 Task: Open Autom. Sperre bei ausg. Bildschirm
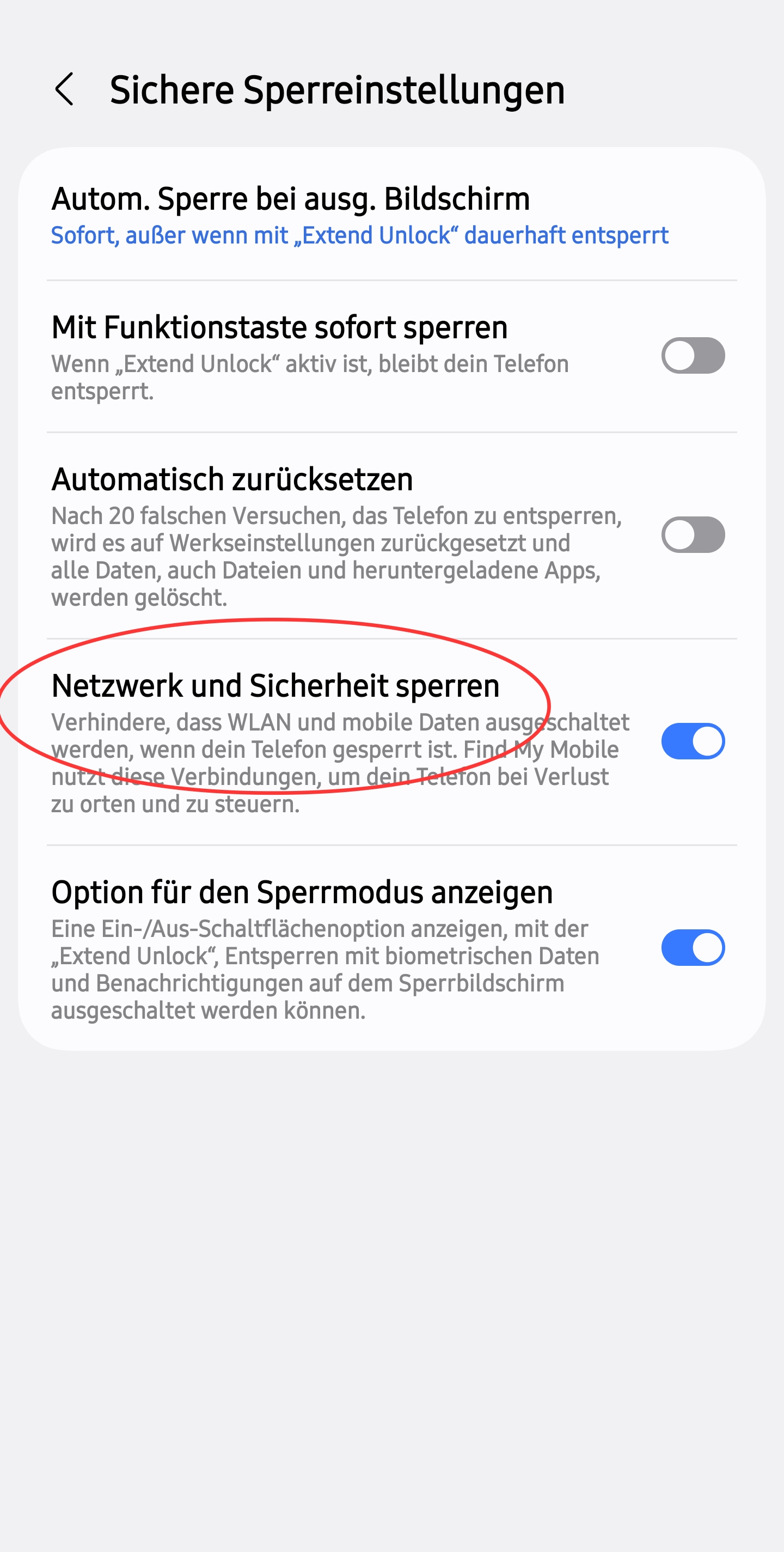[x=360, y=216]
